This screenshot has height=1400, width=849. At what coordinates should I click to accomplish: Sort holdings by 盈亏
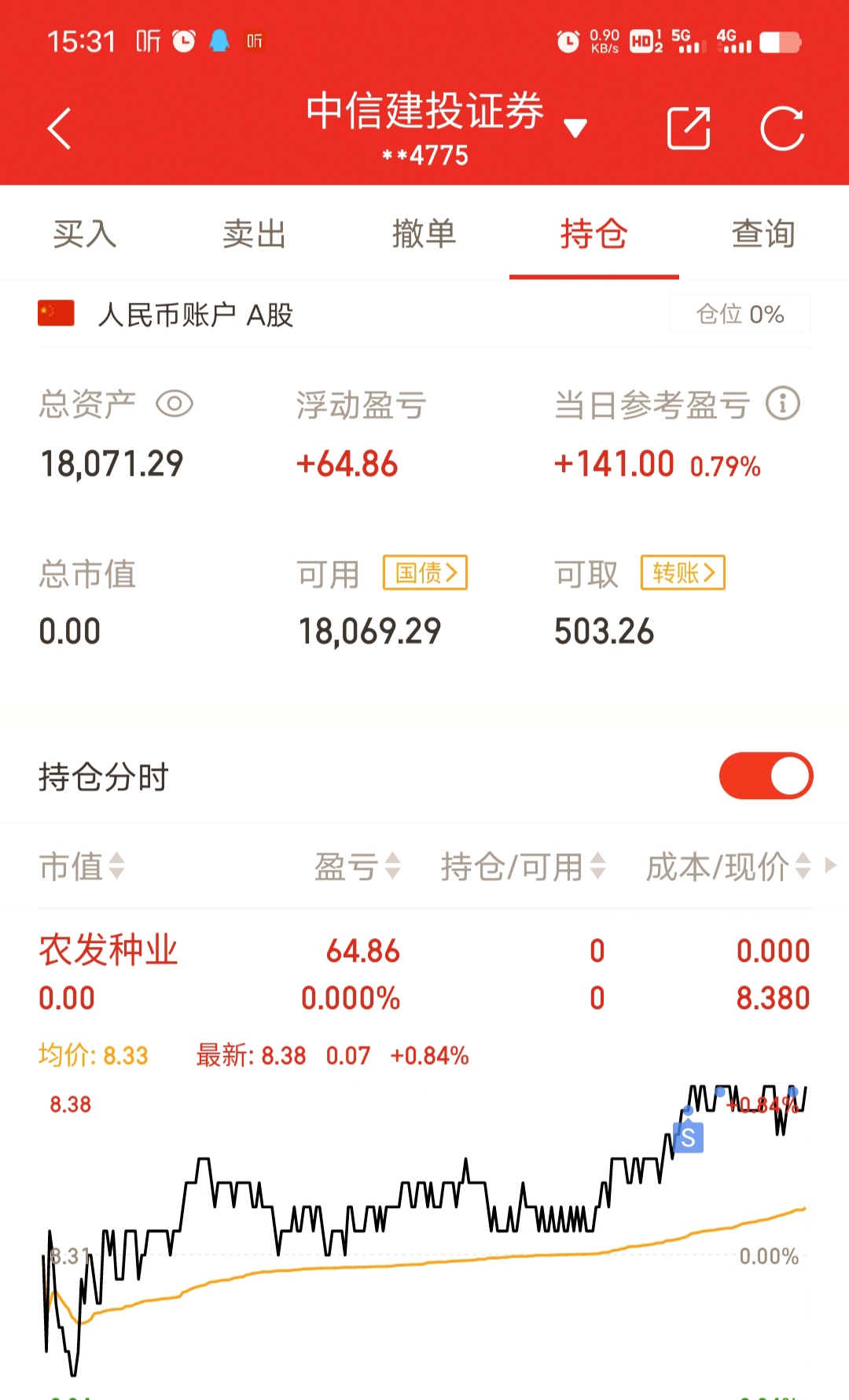358,866
